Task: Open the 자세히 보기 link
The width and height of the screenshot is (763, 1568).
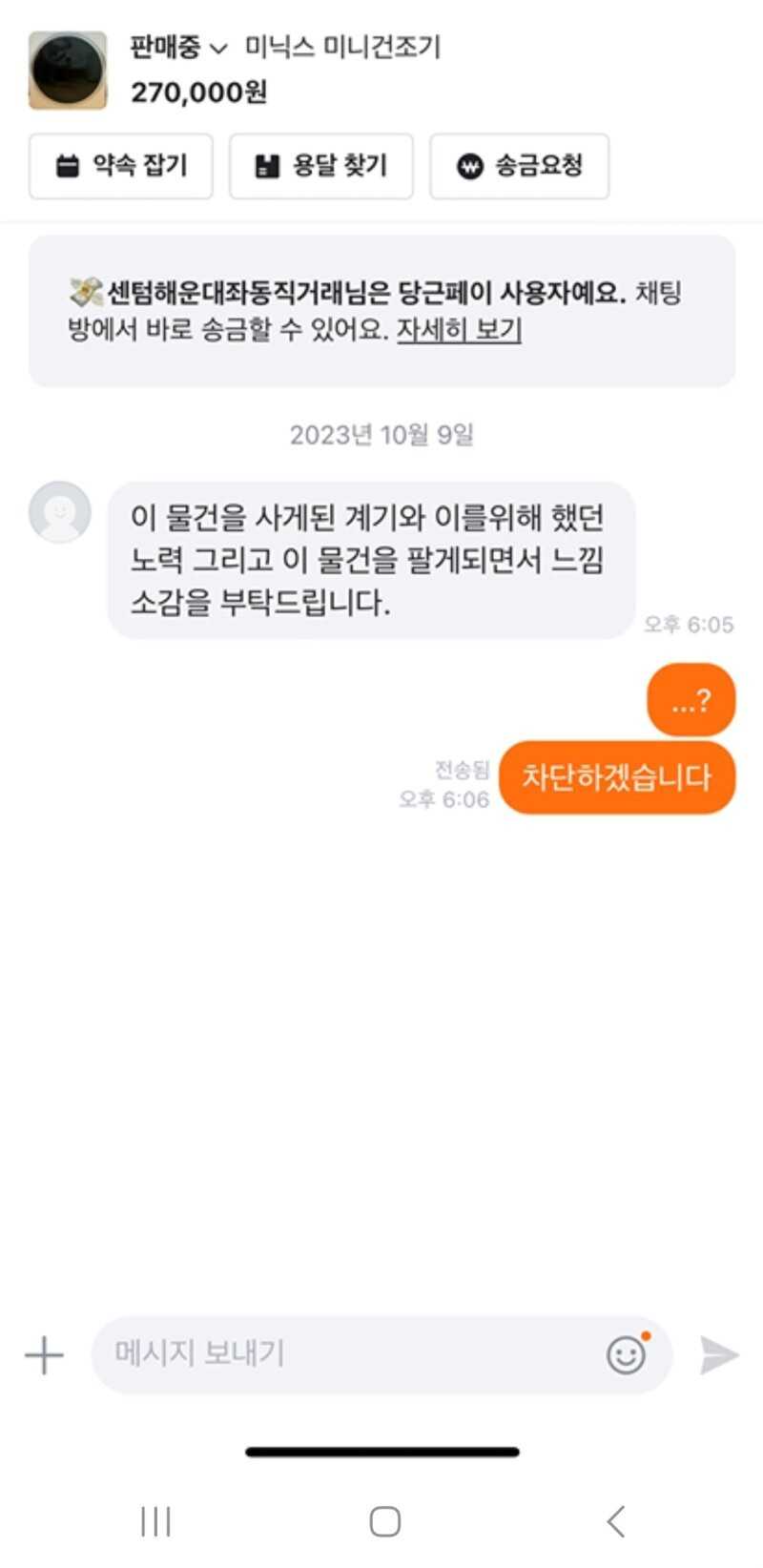Action: tap(459, 329)
